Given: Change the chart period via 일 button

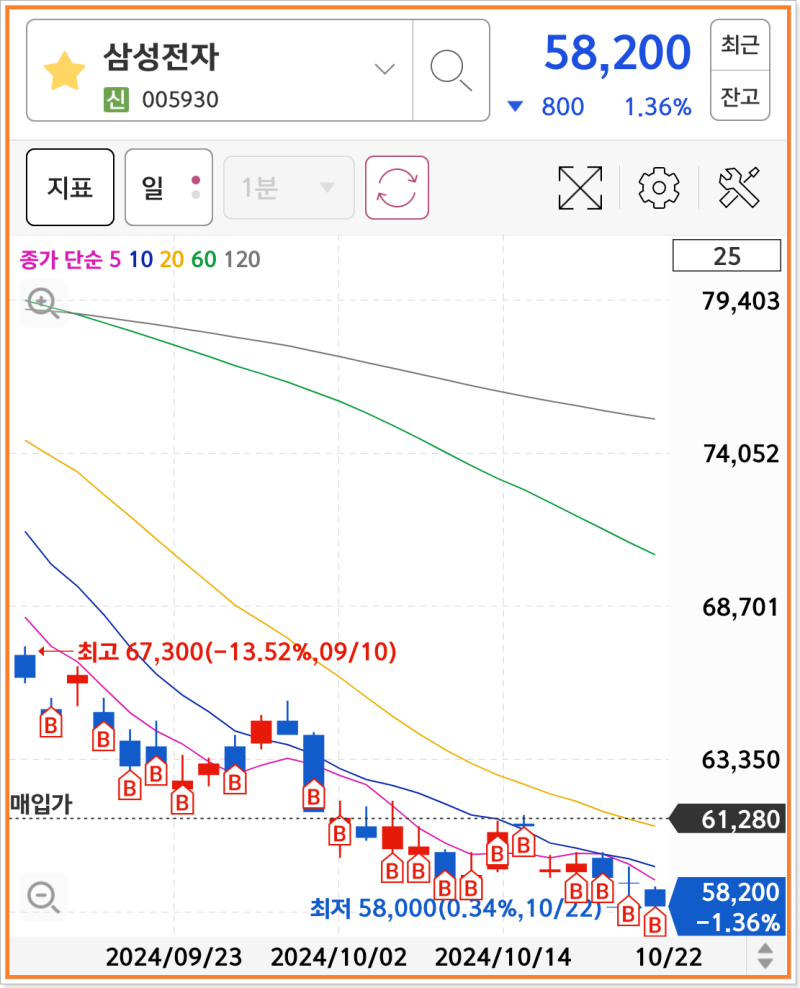Looking at the screenshot, I should click(169, 187).
